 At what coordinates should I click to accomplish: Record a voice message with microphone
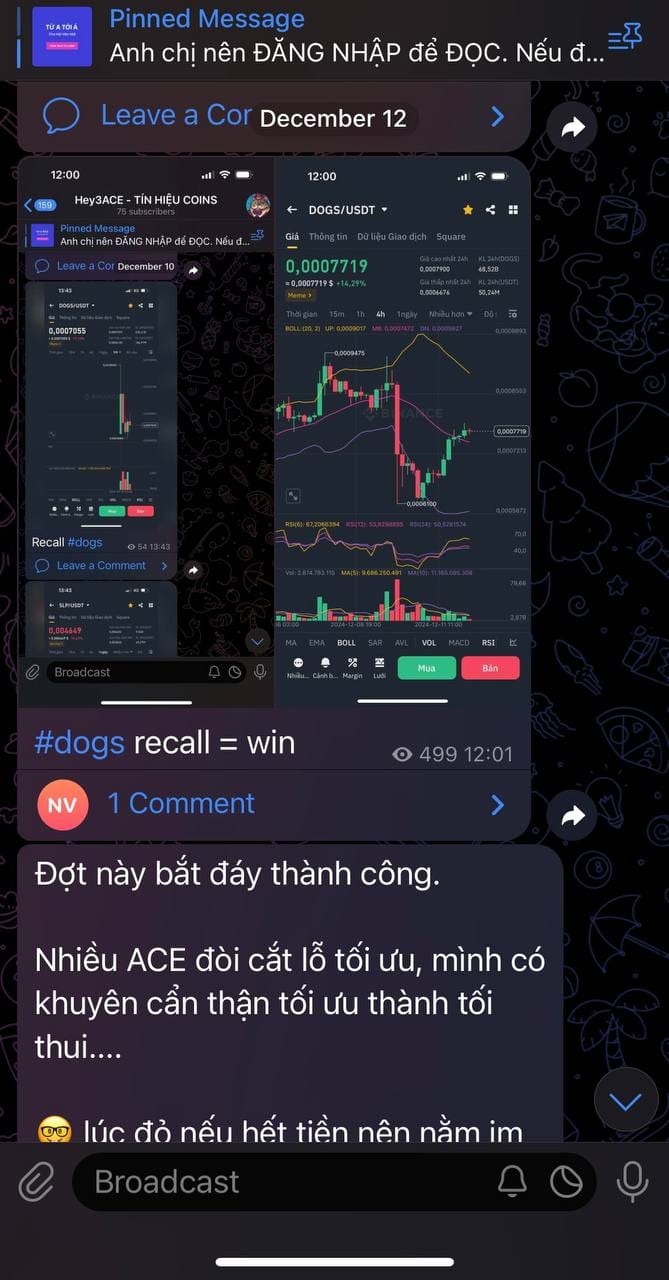[x=632, y=1182]
